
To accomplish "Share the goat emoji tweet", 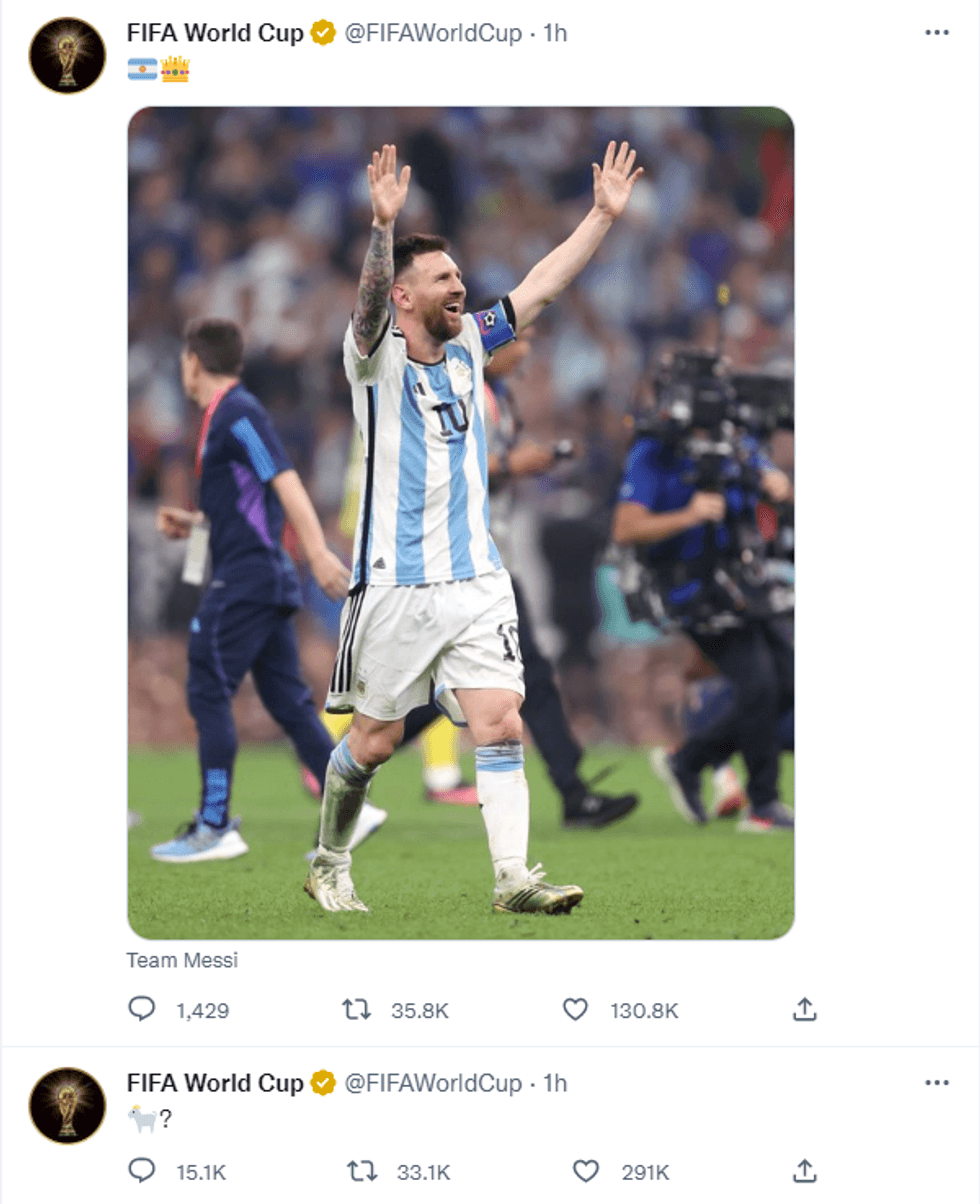I will 805,1170.
